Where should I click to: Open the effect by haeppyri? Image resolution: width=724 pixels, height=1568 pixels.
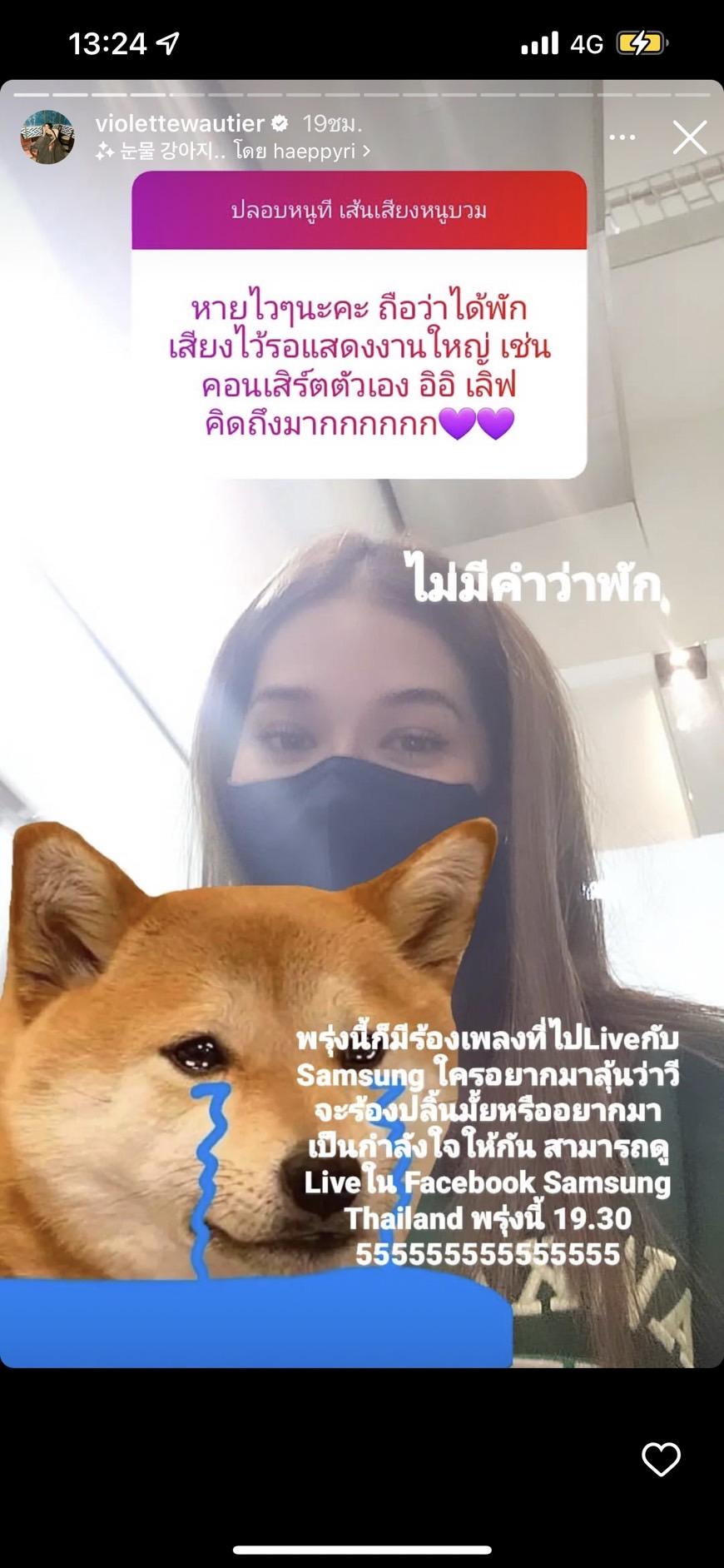233,152
